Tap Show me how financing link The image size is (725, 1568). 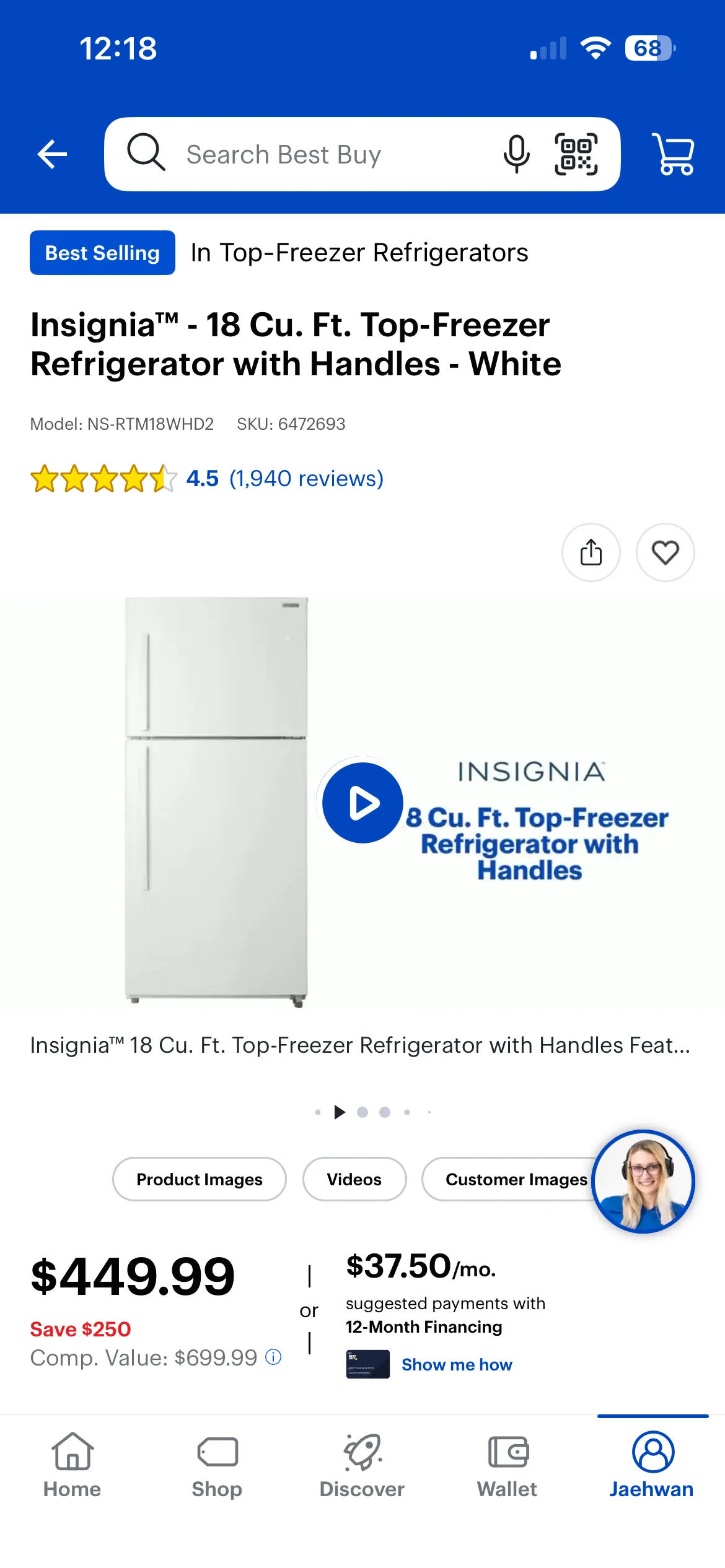pyautogui.click(x=457, y=1365)
